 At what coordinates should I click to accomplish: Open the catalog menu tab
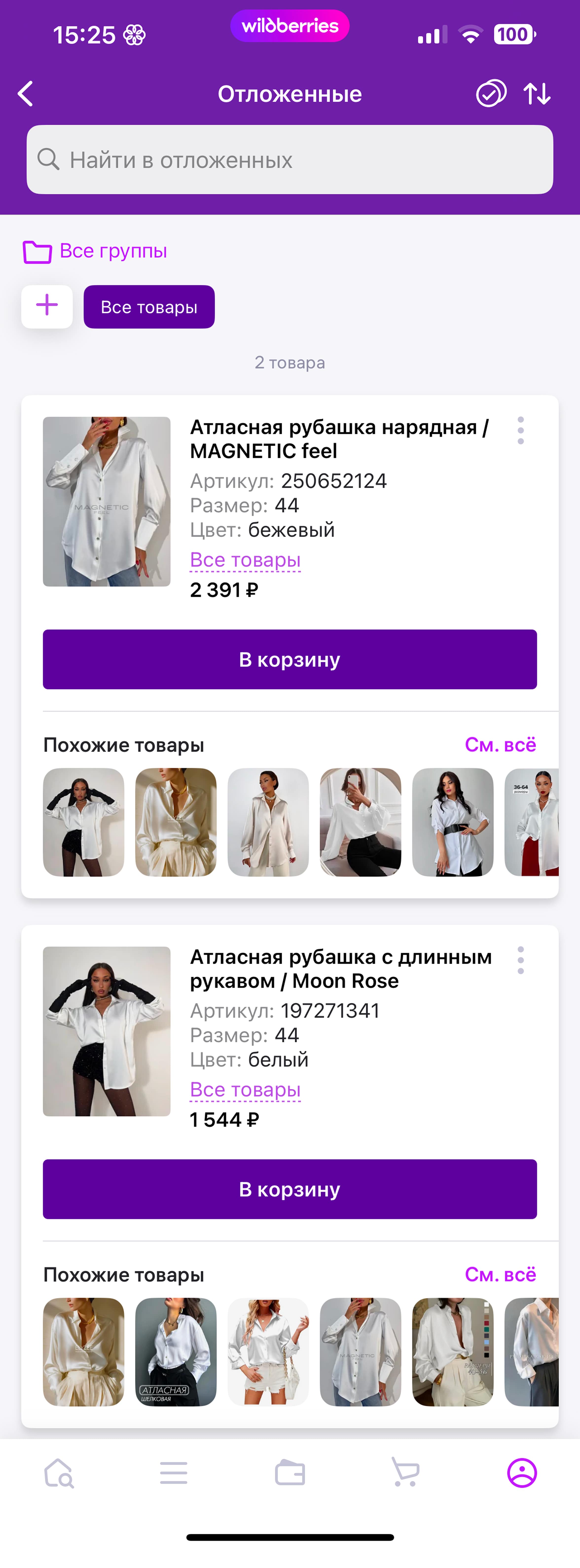(x=173, y=1473)
